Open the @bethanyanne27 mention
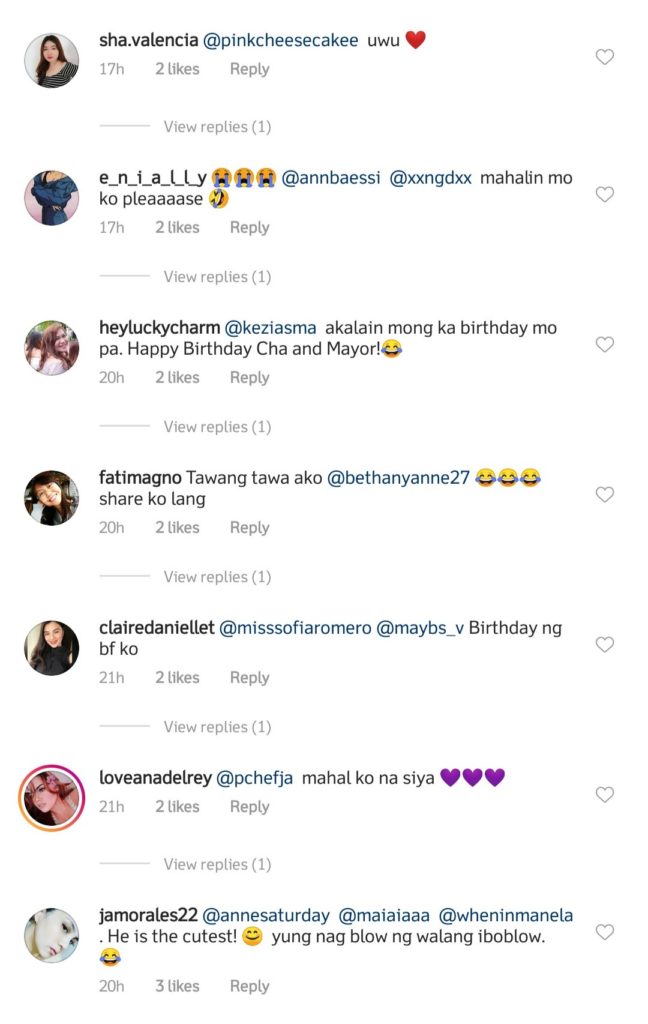648x1024 pixels. [399, 478]
